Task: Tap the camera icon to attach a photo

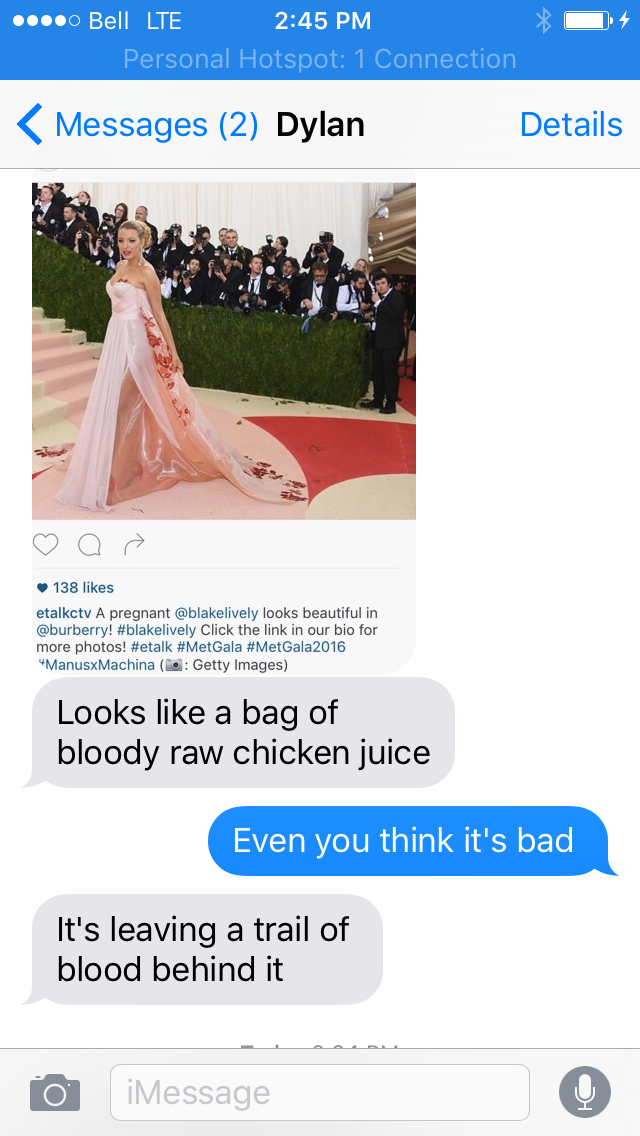Action: (x=54, y=1092)
